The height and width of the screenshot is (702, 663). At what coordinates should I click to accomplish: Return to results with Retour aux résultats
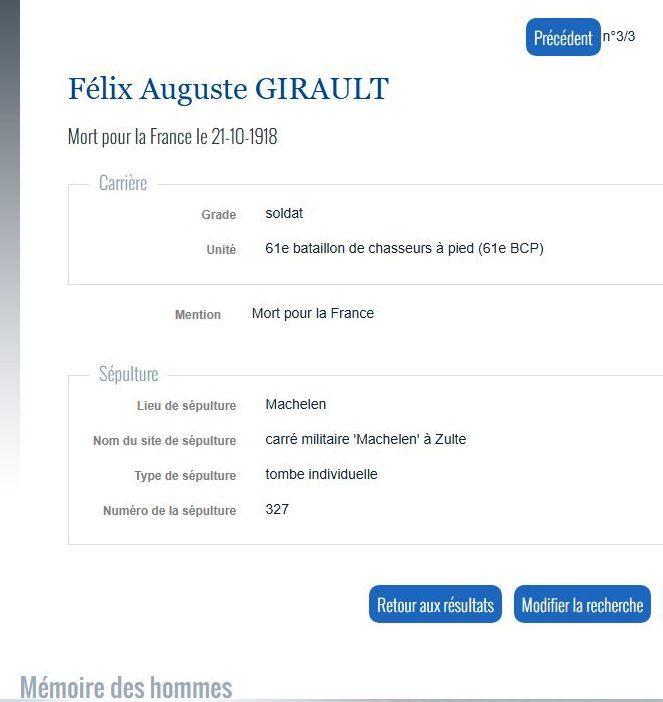435,605
